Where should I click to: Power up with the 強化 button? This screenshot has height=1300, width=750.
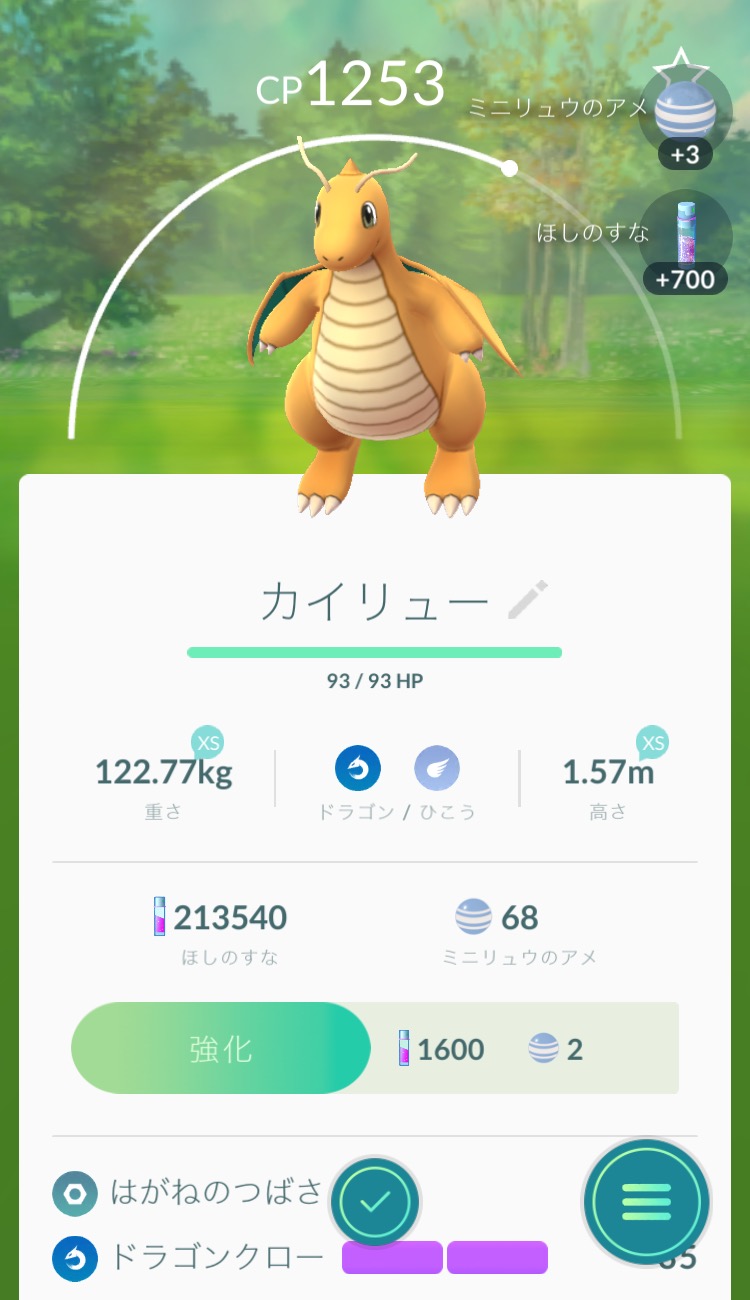click(x=221, y=1049)
